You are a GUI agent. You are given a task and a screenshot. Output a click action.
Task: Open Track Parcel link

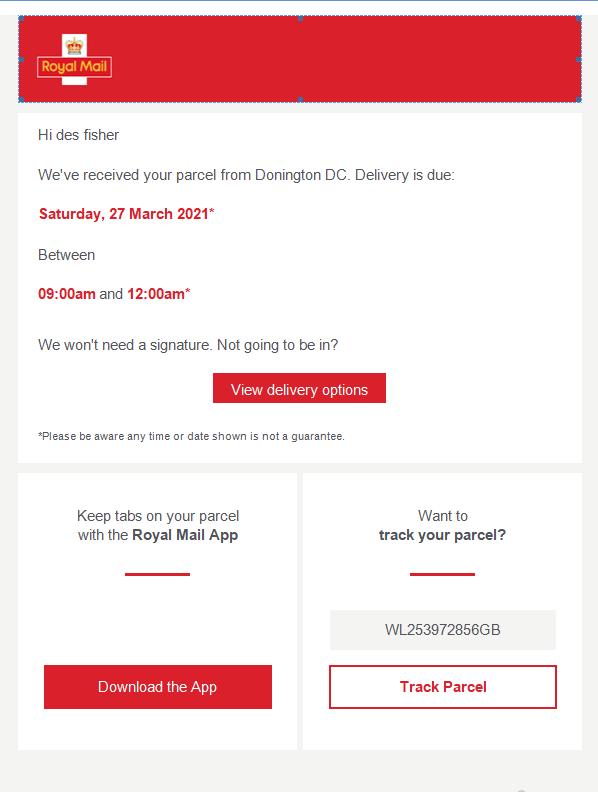tap(443, 687)
